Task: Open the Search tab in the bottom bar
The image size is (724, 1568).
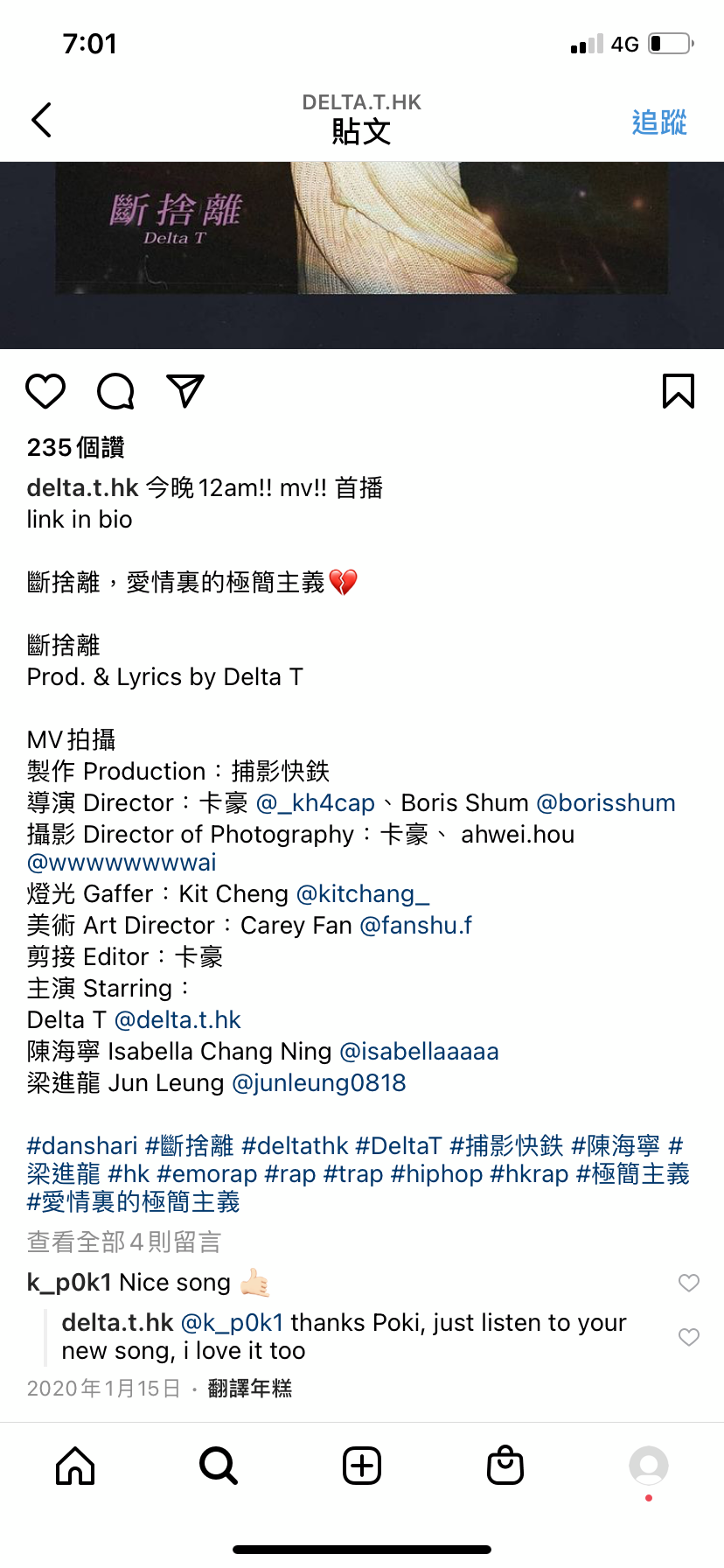Action: click(218, 1466)
